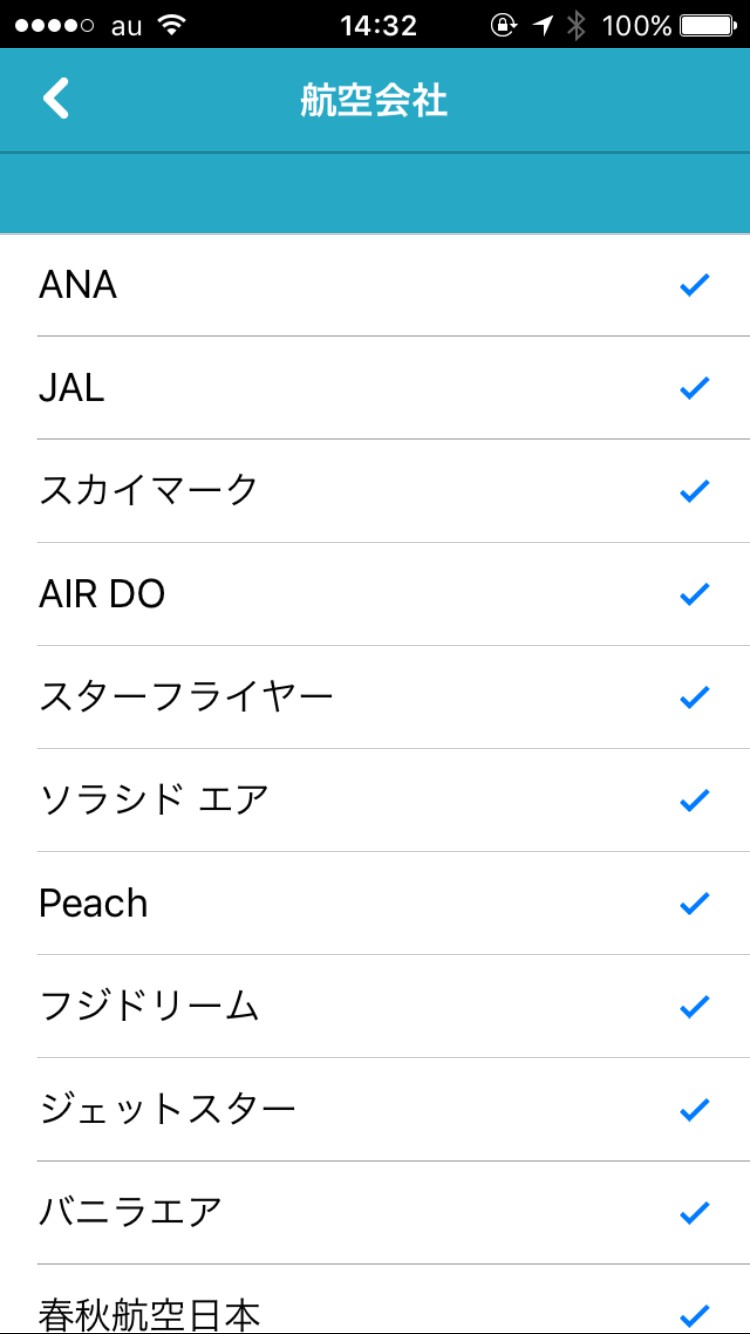
Task: Uncheck AIR DO
Action: [x=375, y=594]
